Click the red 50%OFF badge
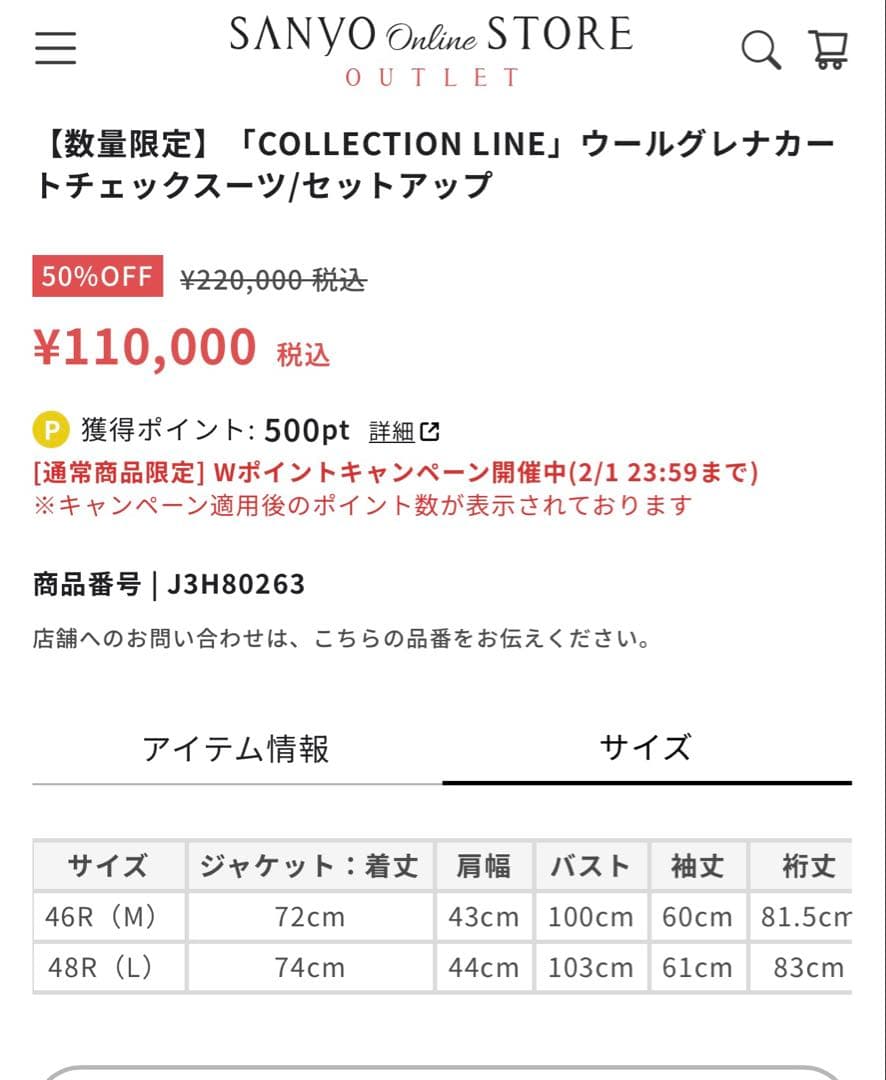 click(95, 277)
